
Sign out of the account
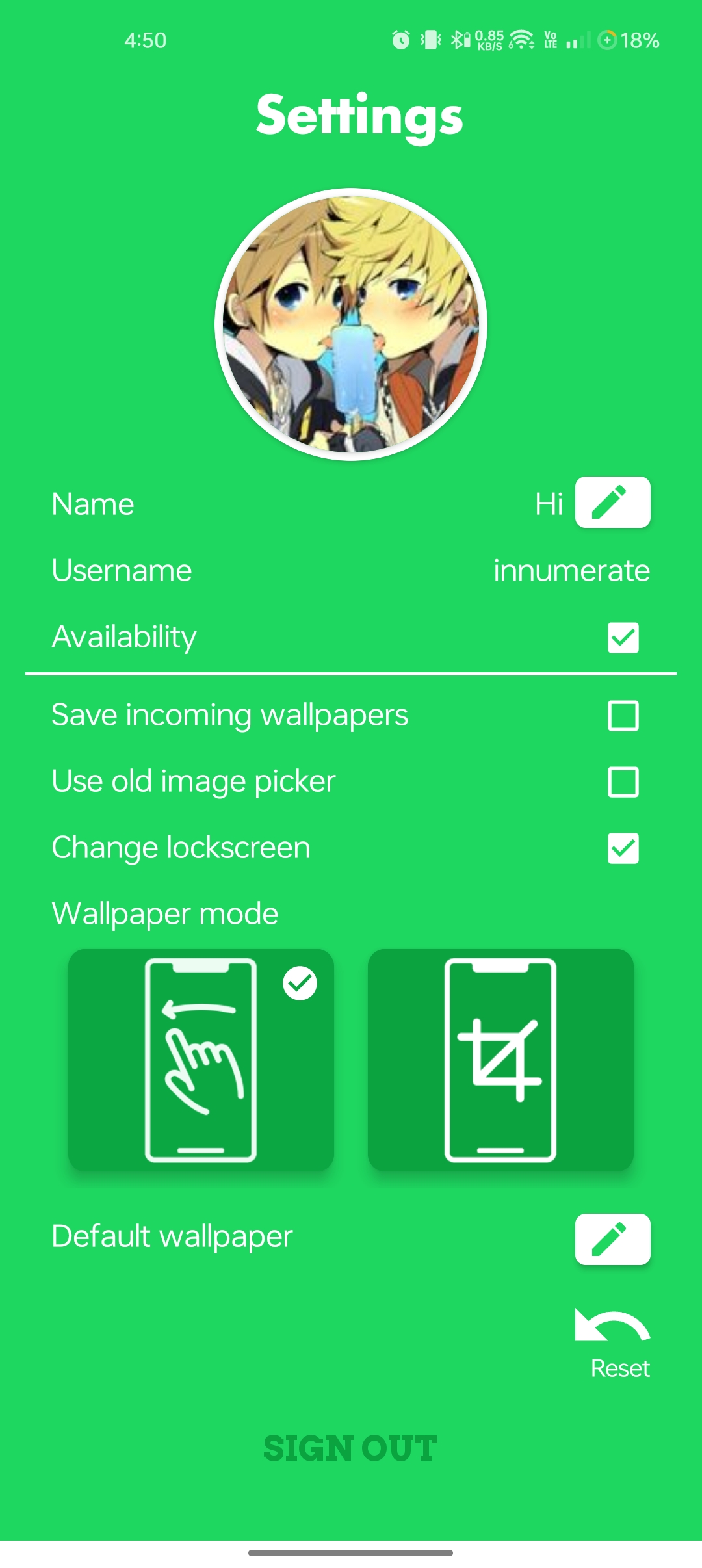[350, 1448]
